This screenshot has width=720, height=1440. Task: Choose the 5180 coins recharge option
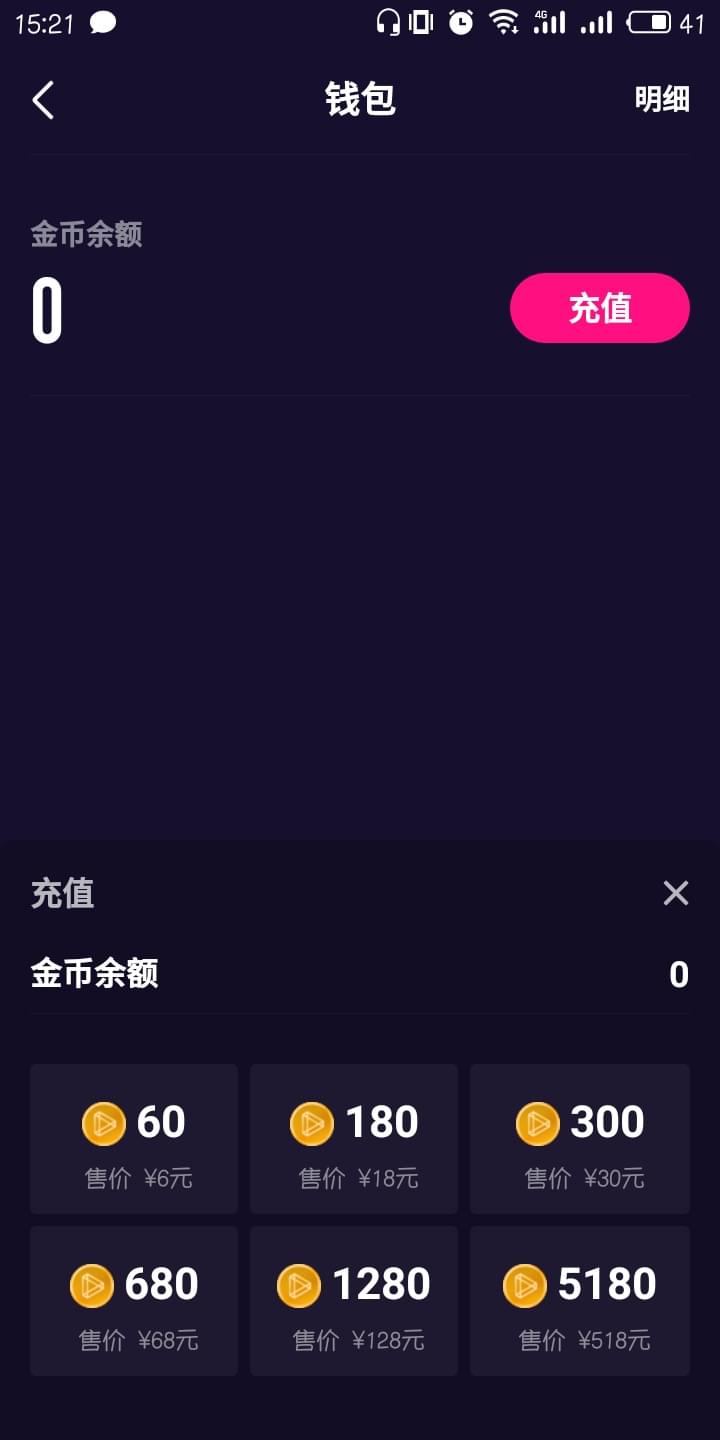579,1301
